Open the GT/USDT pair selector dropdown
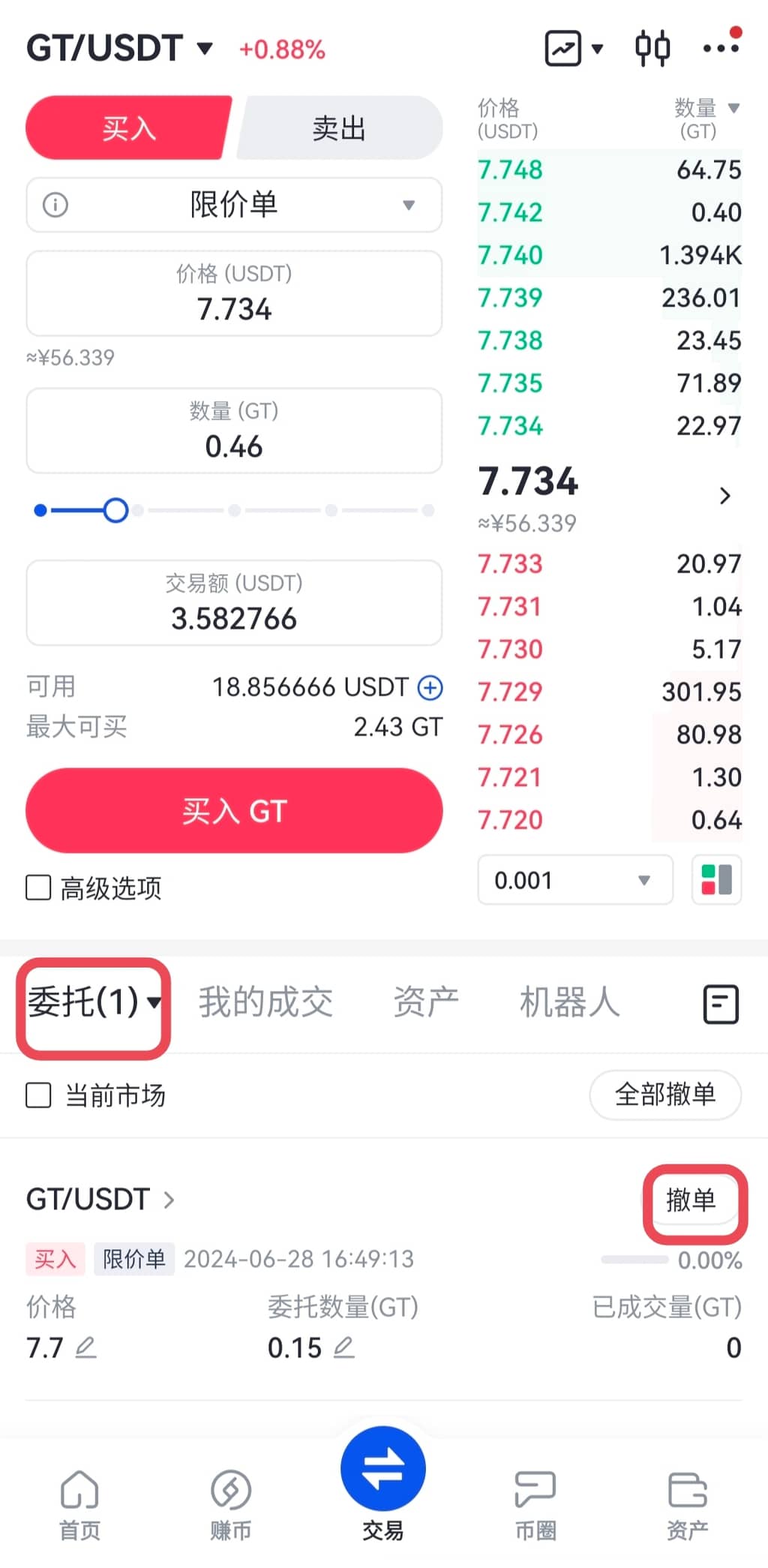The height and width of the screenshot is (1568, 768). pyautogui.click(x=120, y=49)
